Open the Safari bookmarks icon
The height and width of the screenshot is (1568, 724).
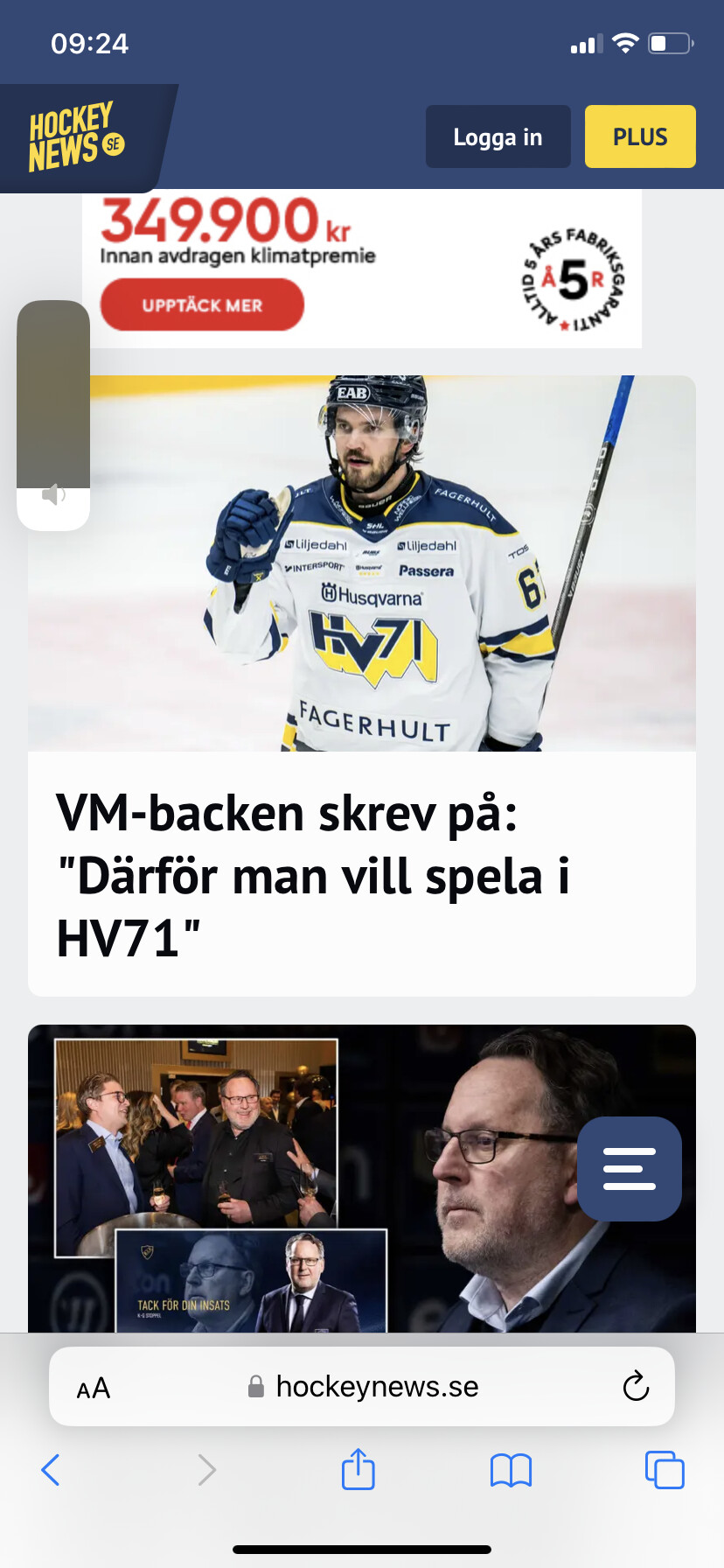(511, 1470)
